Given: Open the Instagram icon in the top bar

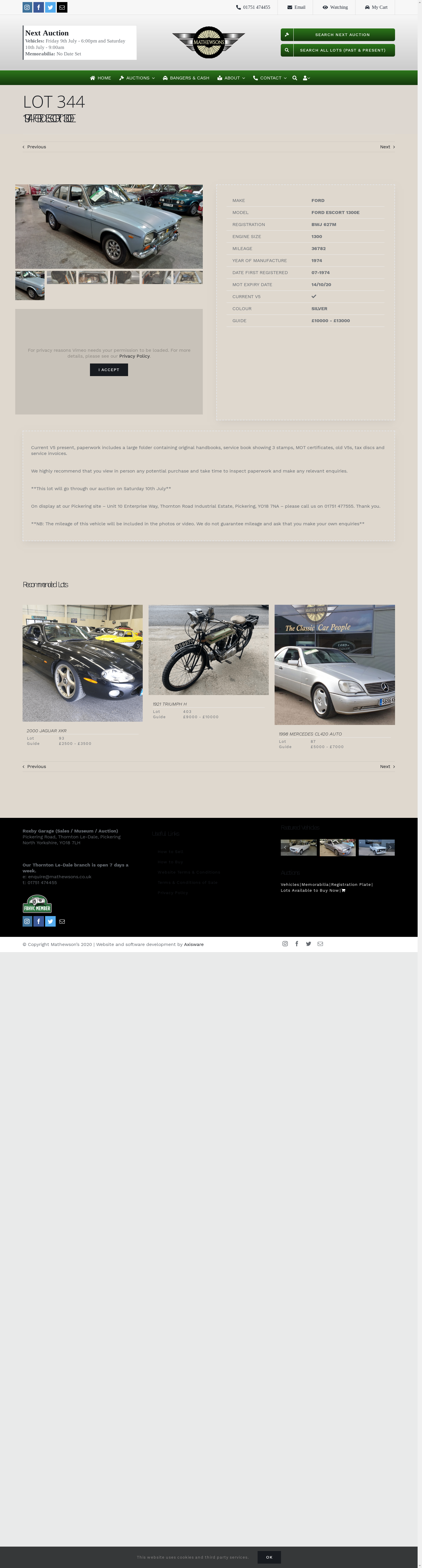Looking at the screenshot, I should coord(27,7).
